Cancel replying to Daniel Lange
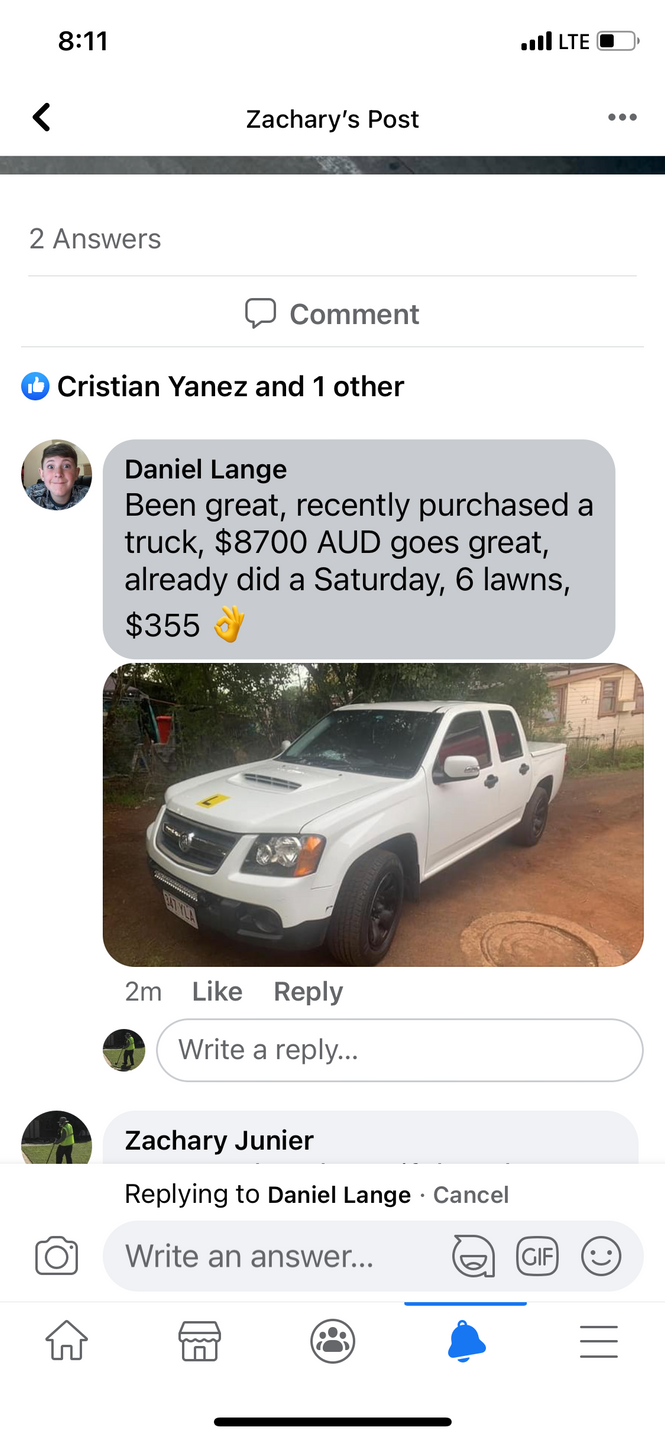 (471, 1195)
